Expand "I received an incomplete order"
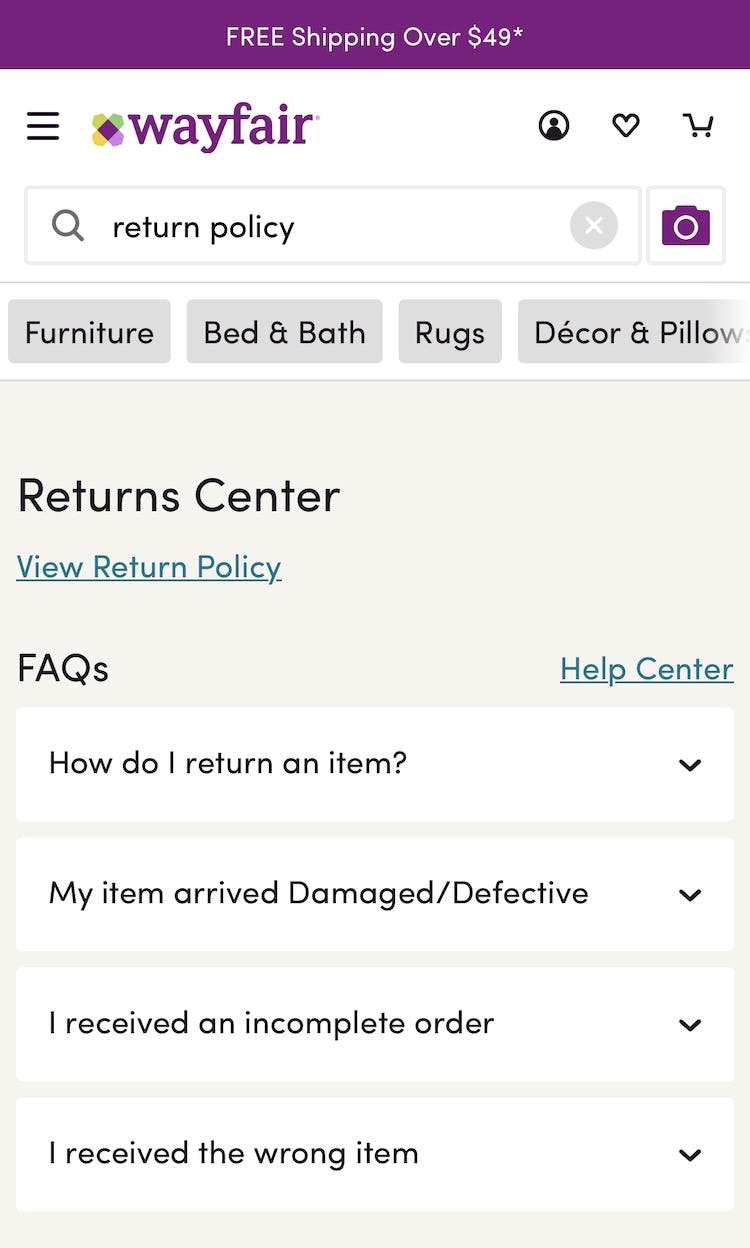 click(x=375, y=1024)
